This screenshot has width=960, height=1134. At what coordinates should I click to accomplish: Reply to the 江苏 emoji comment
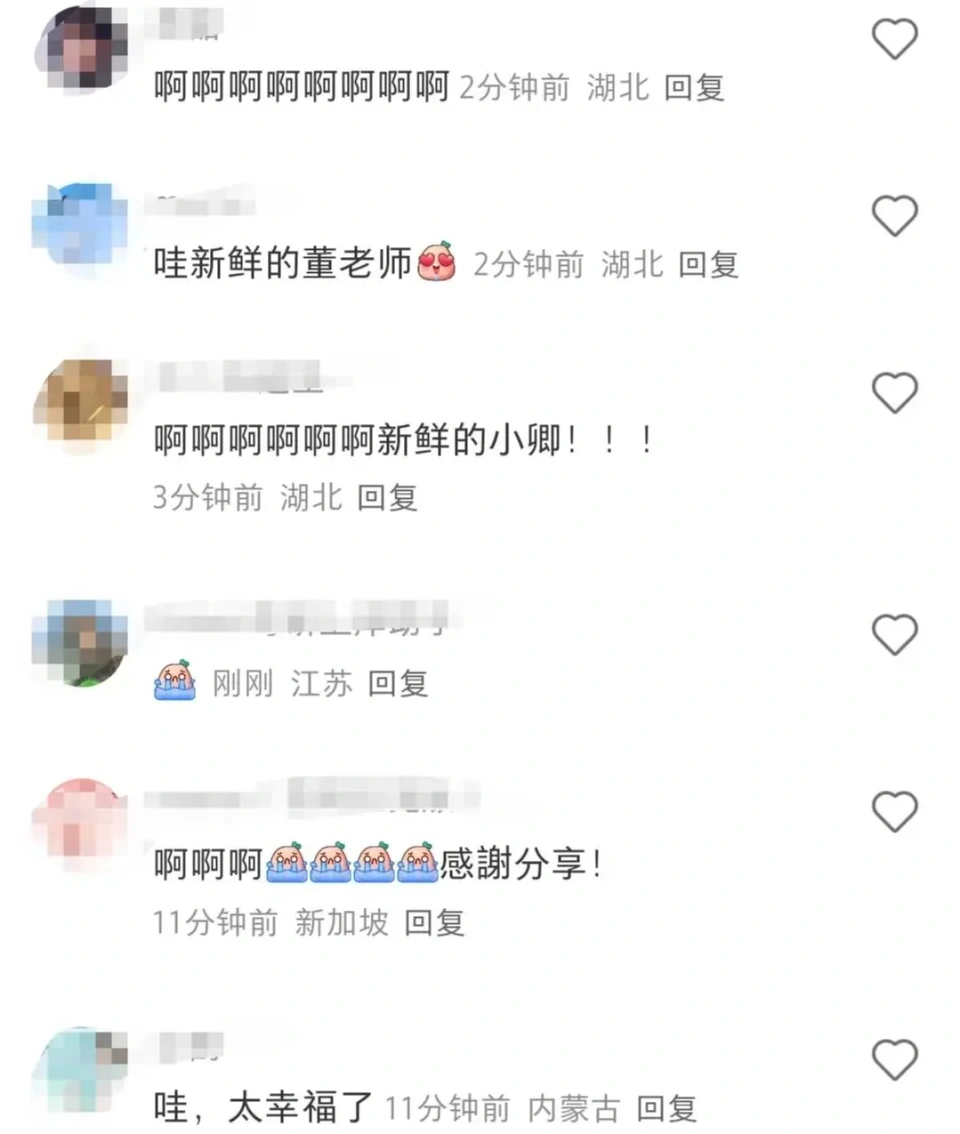click(x=398, y=684)
